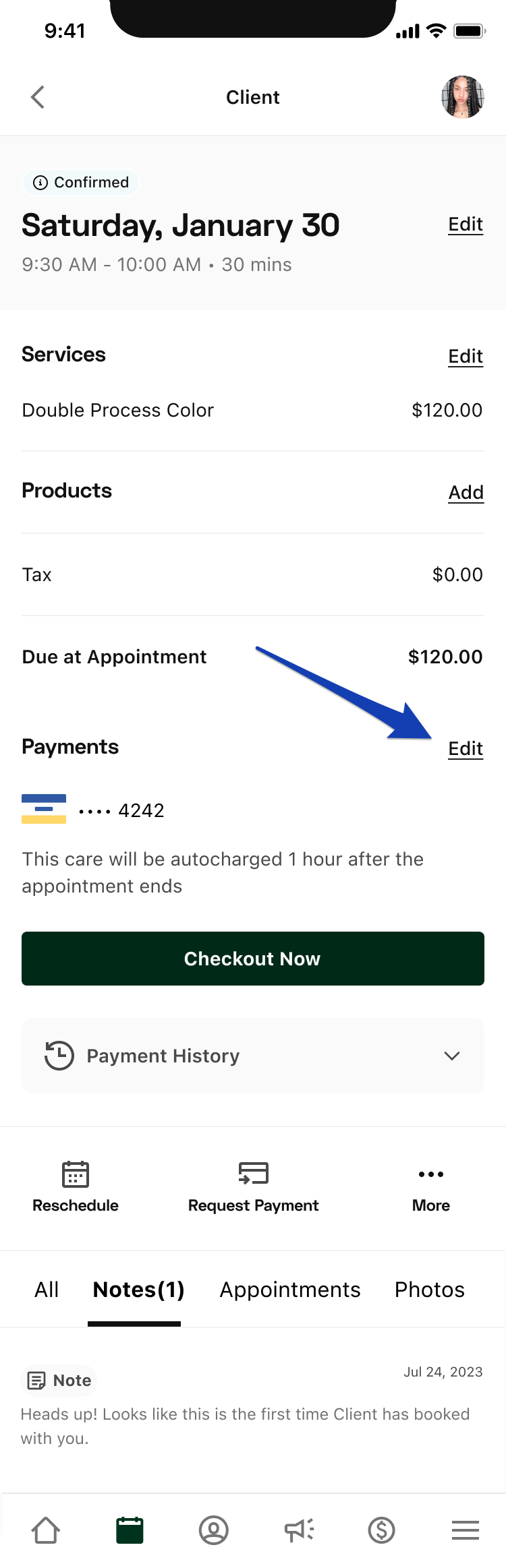506x1568 pixels.
Task: Go back using the header arrow
Action: pos(38,97)
